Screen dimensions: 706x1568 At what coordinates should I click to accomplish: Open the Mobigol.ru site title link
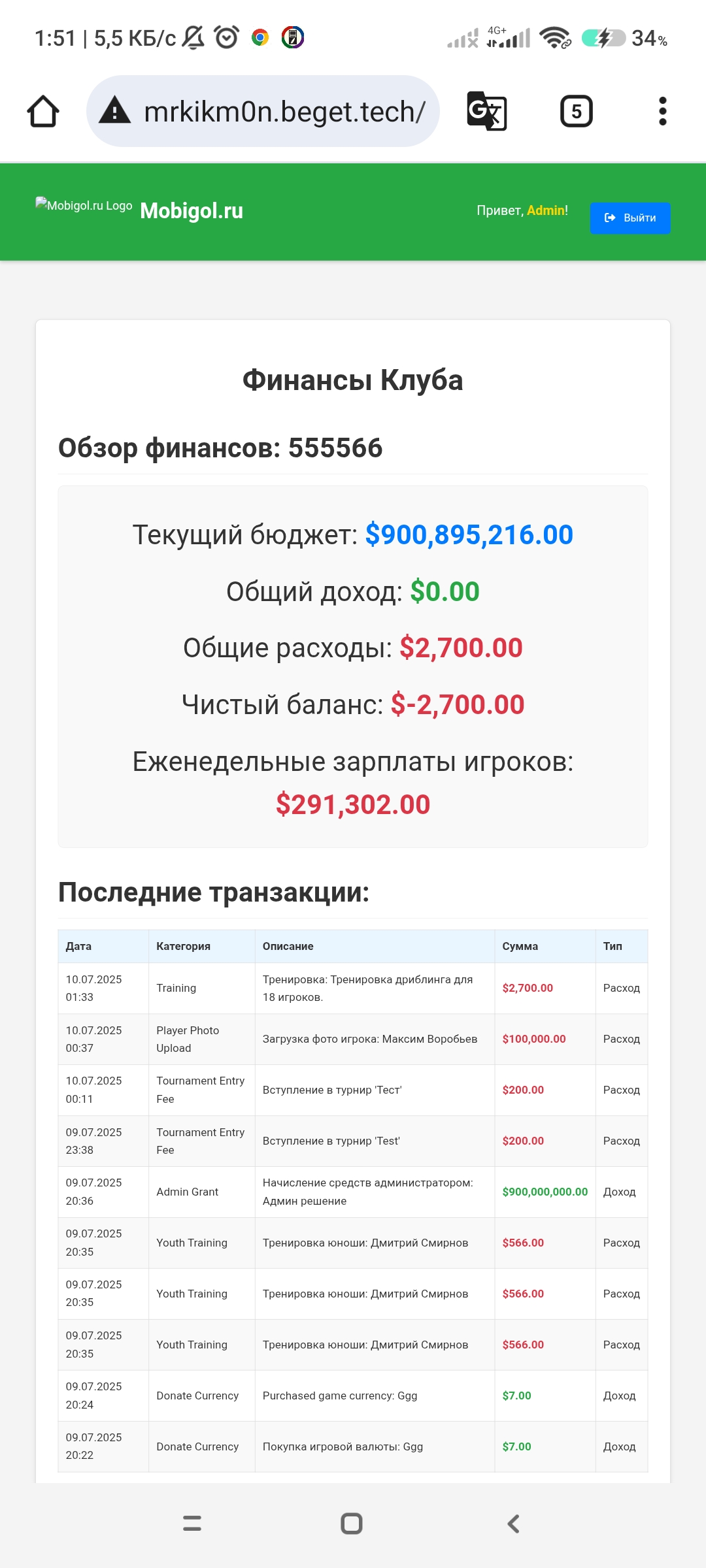[192, 211]
